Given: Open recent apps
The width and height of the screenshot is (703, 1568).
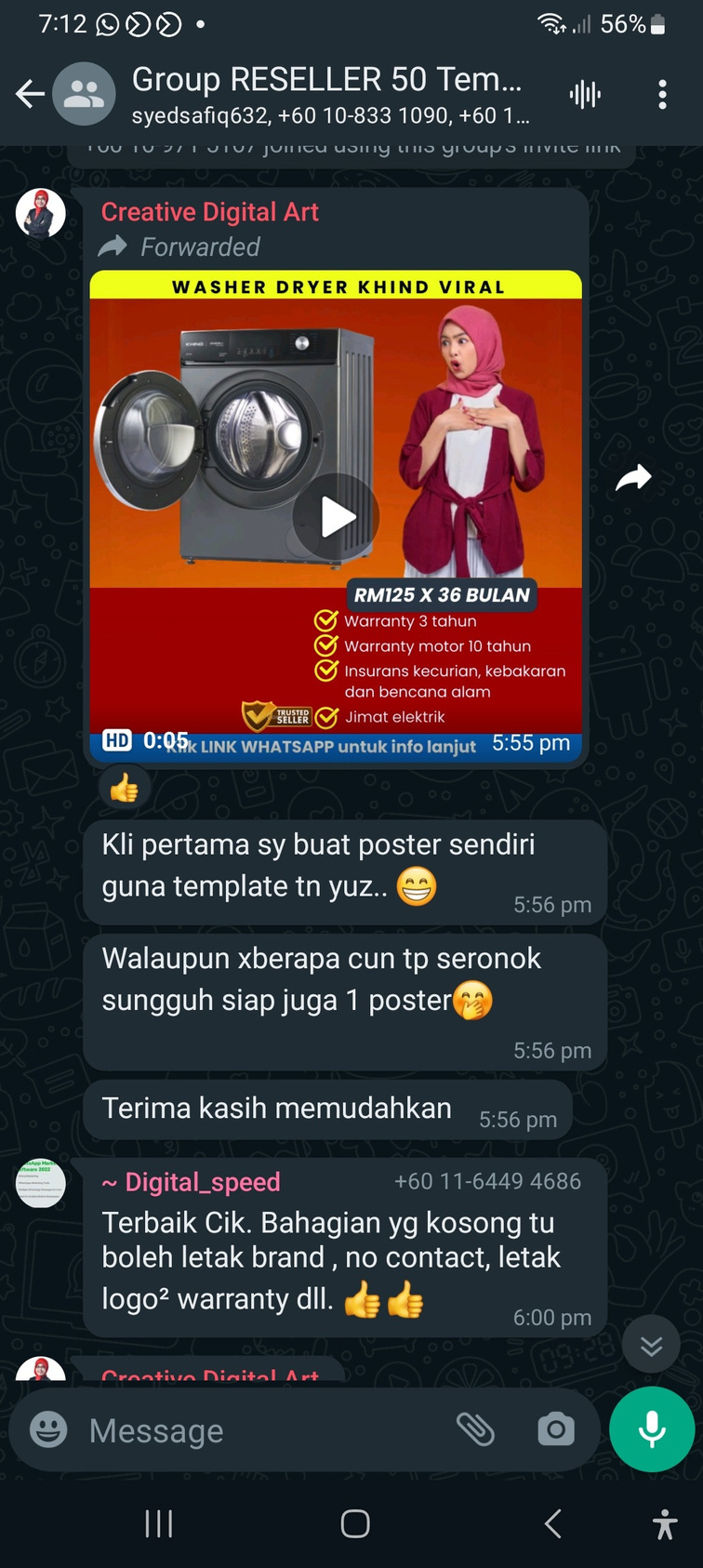Looking at the screenshot, I should 159,1524.
